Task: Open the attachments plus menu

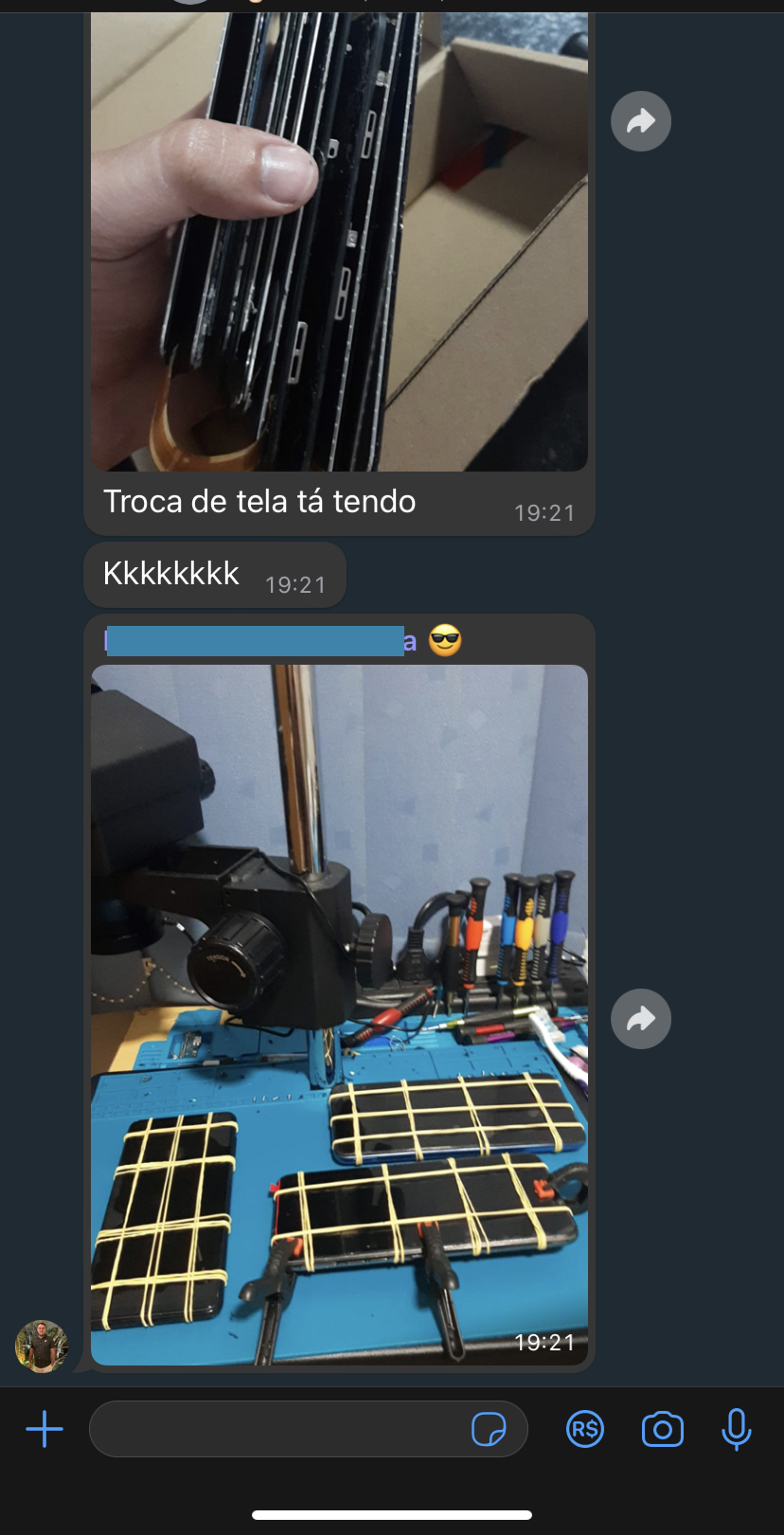Action: pyautogui.click(x=45, y=1429)
